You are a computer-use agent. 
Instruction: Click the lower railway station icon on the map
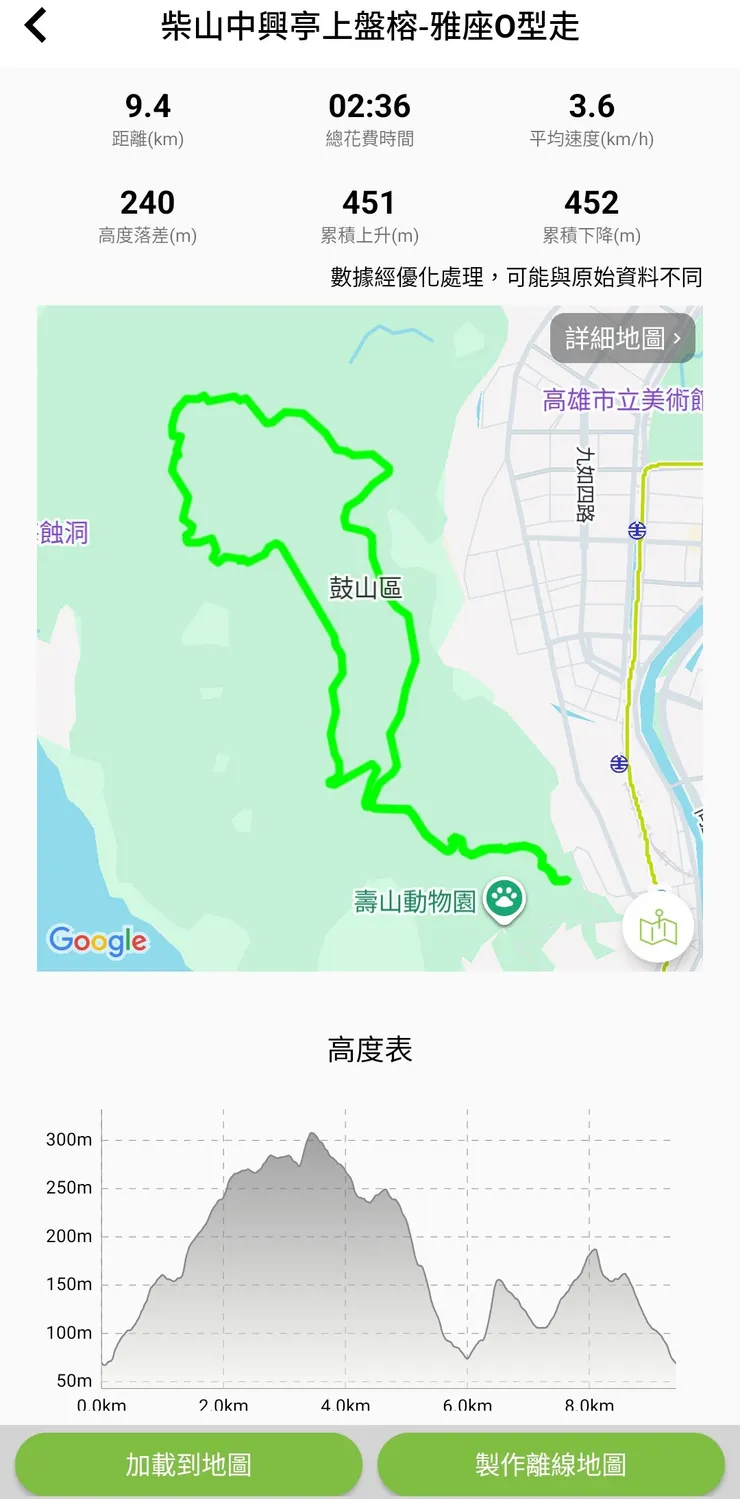pyautogui.click(x=618, y=765)
